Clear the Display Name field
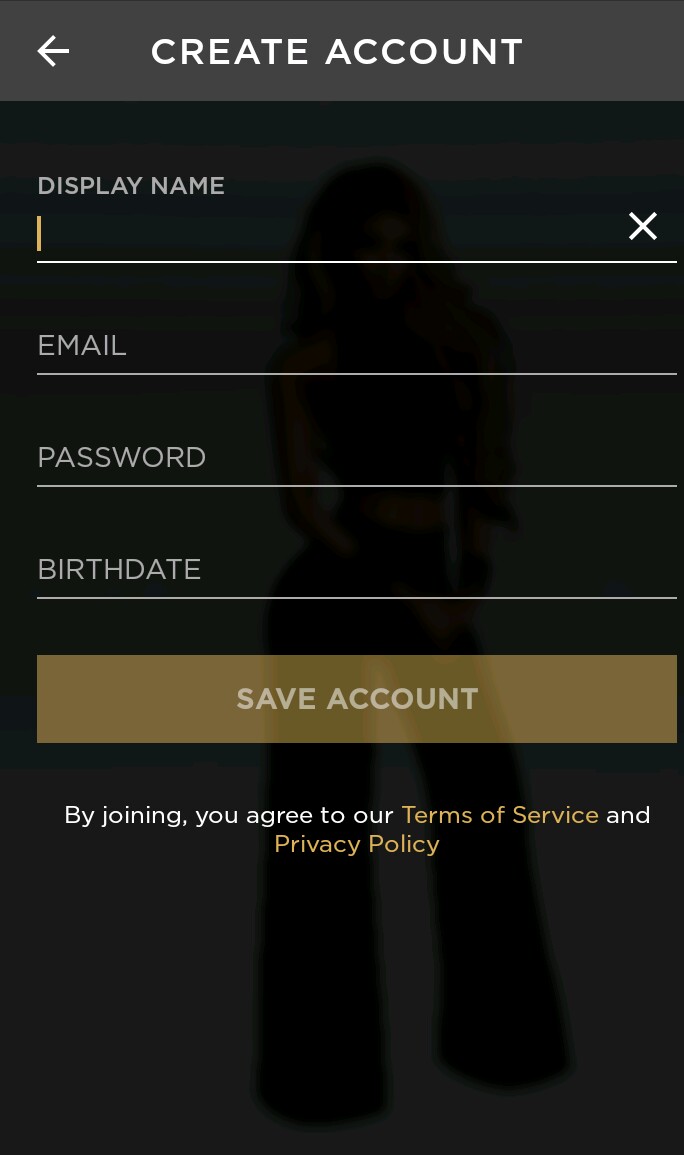 coord(642,227)
